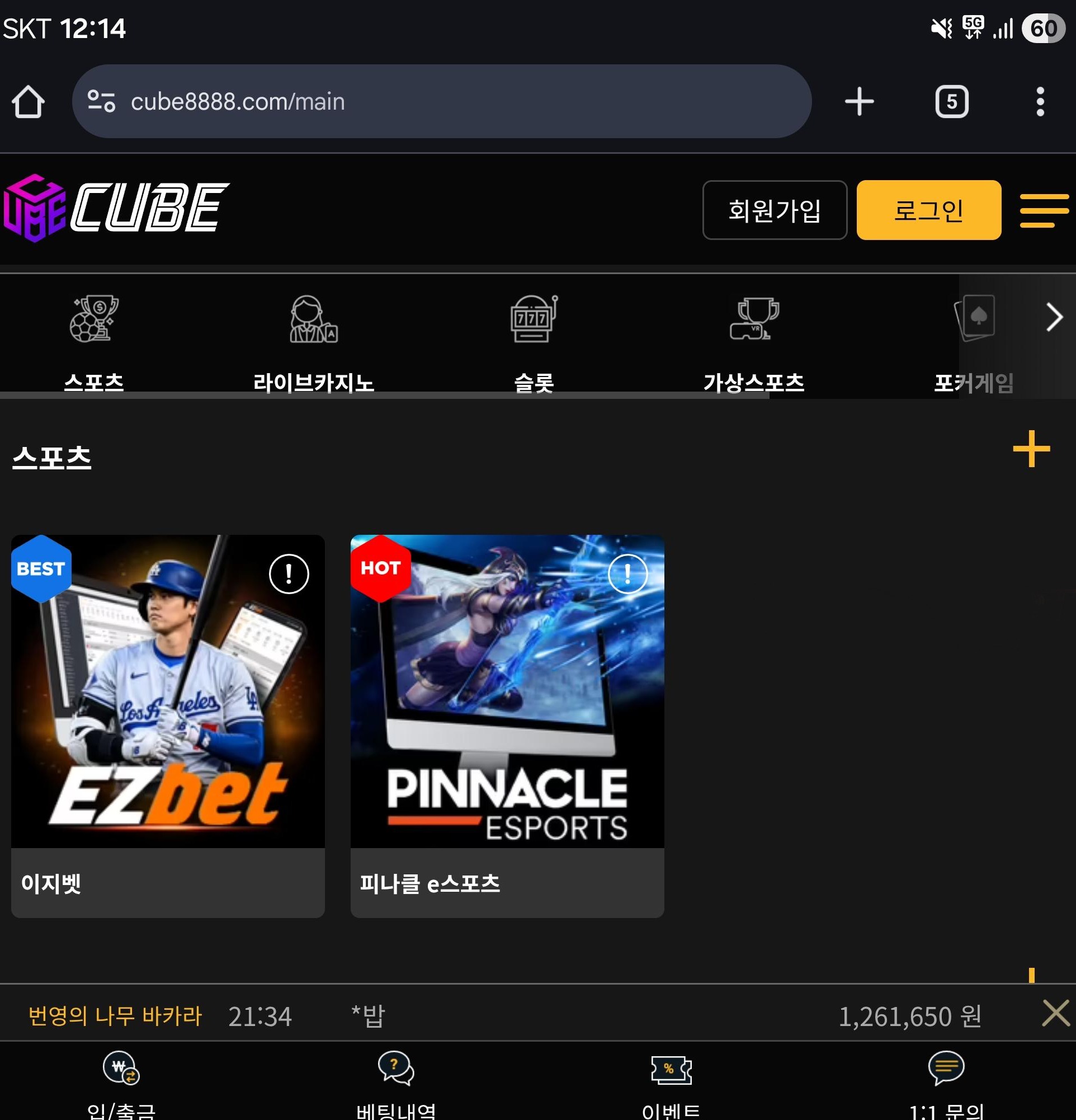Screen dimensions: 1076x1120
Task: Open the tab switcher showing 5 tabs
Action: 951,102
